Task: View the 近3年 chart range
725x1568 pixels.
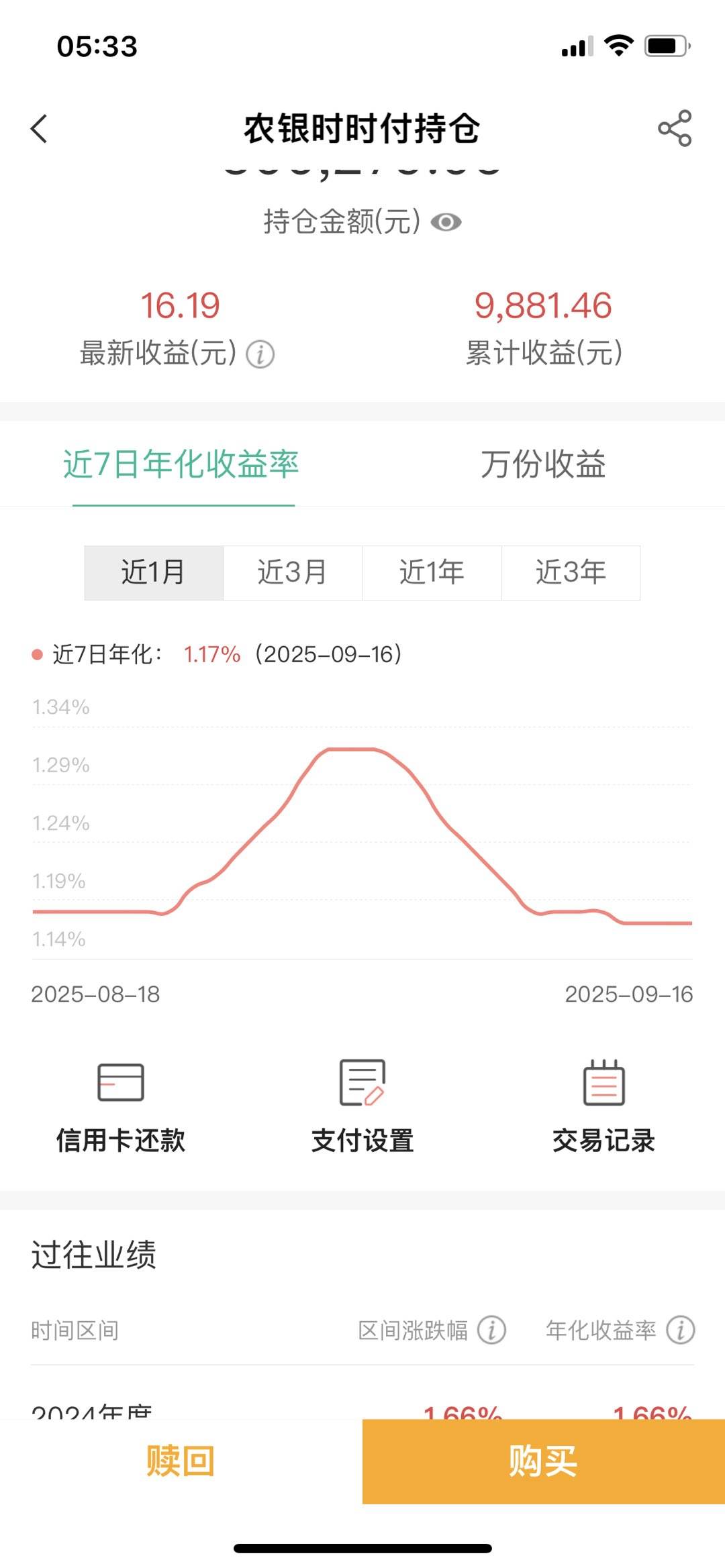Action: (x=571, y=572)
